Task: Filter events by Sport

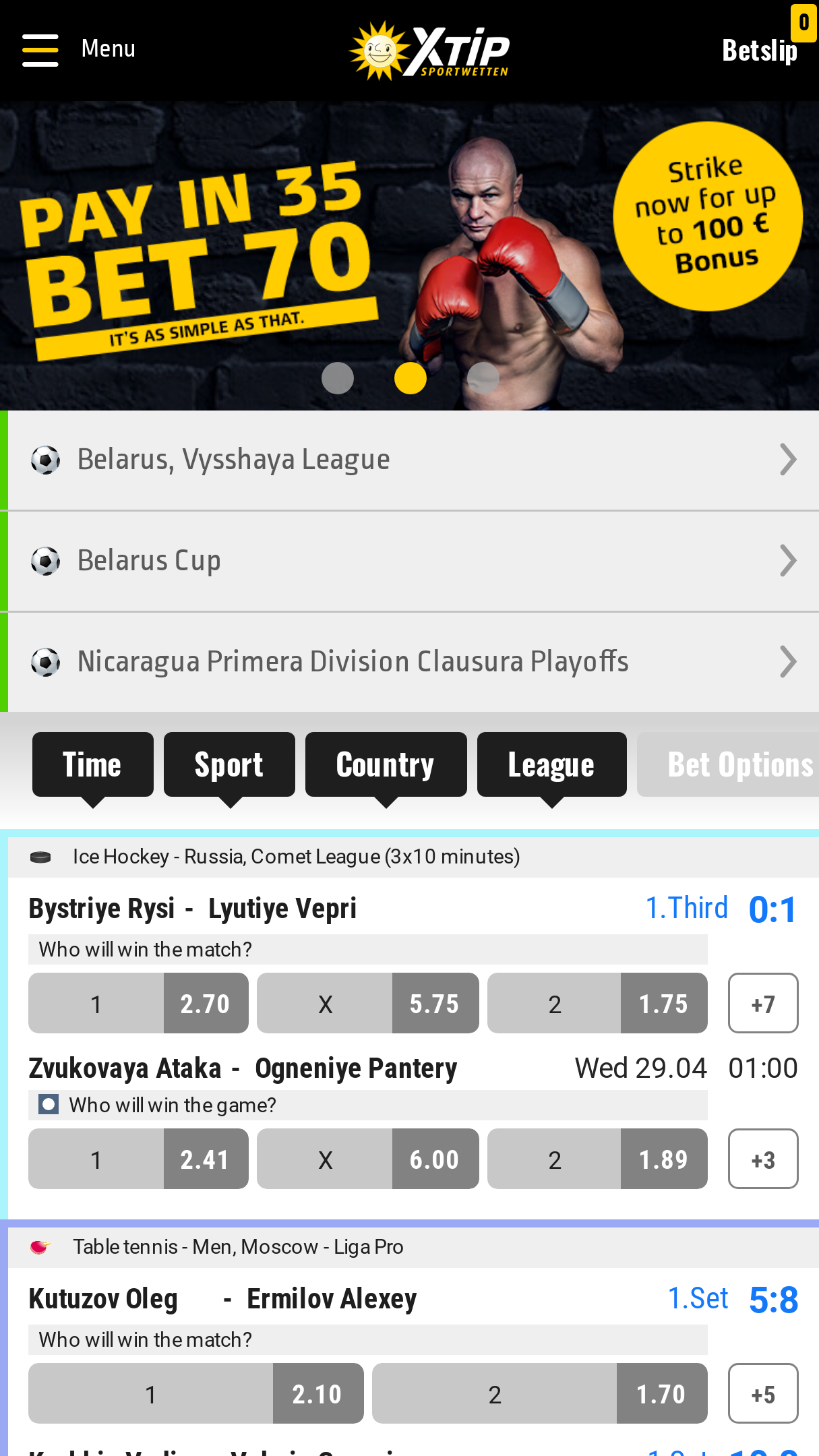Action: pyautogui.click(x=229, y=764)
